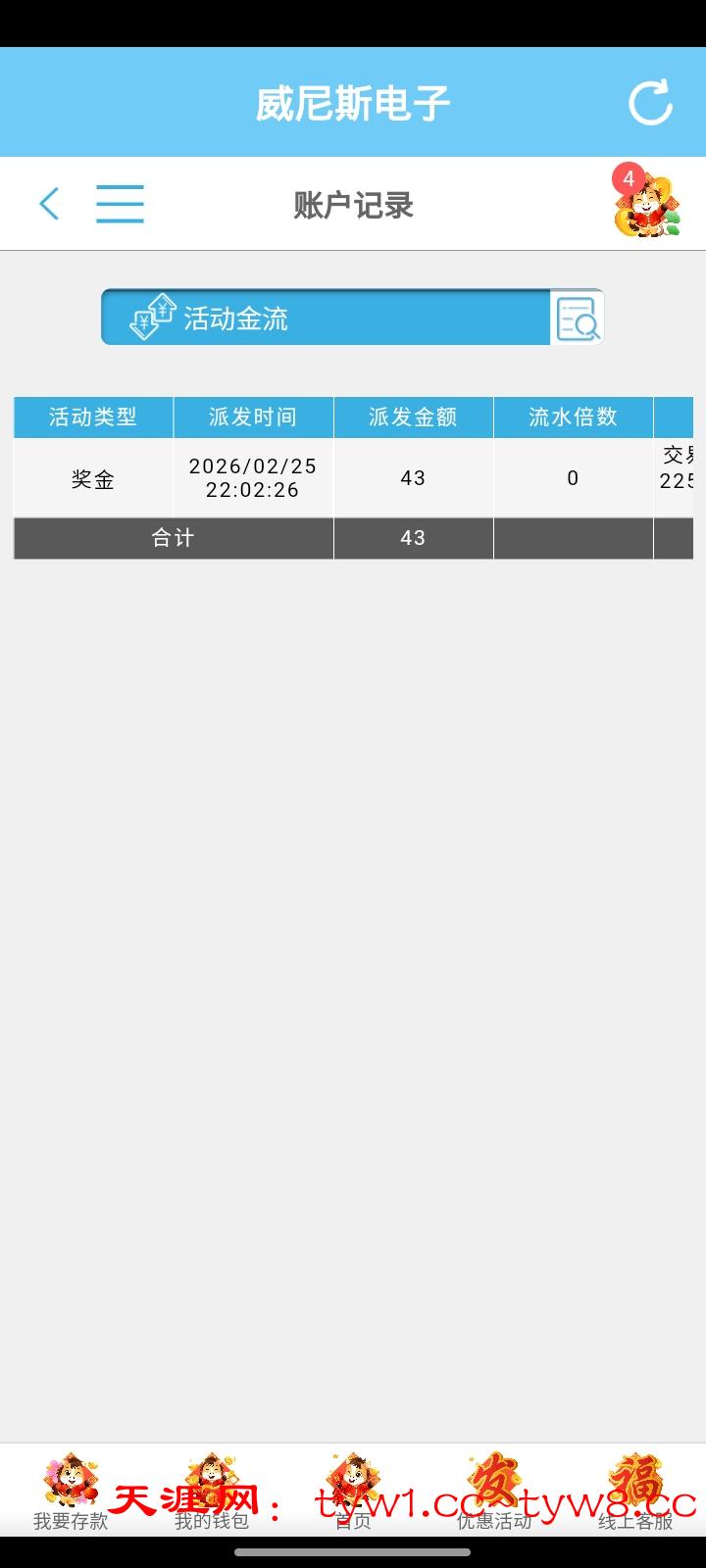This screenshot has height=1568, width=706.
Task: Go back using the left chevron
Action: point(49,203)
